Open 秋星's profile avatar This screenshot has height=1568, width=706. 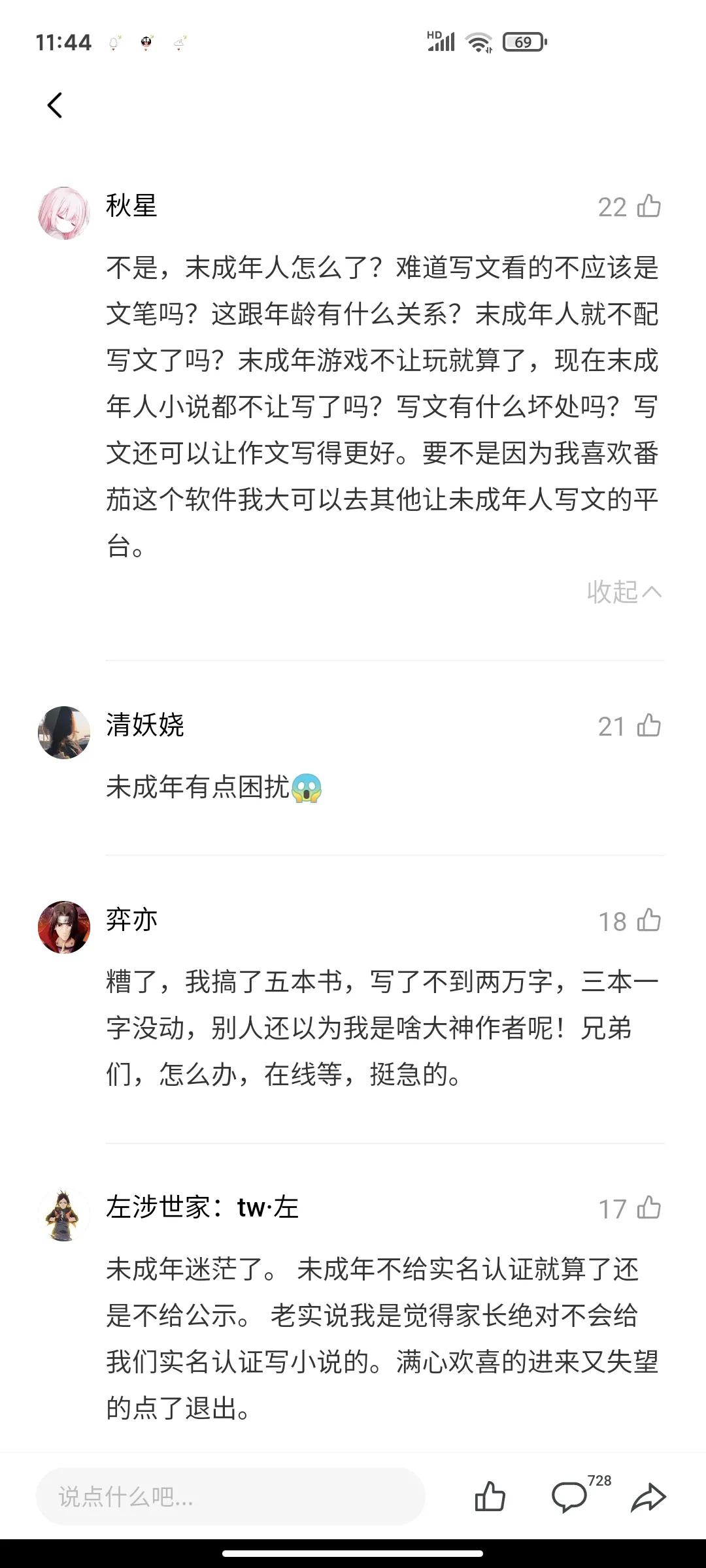(63, 213)
